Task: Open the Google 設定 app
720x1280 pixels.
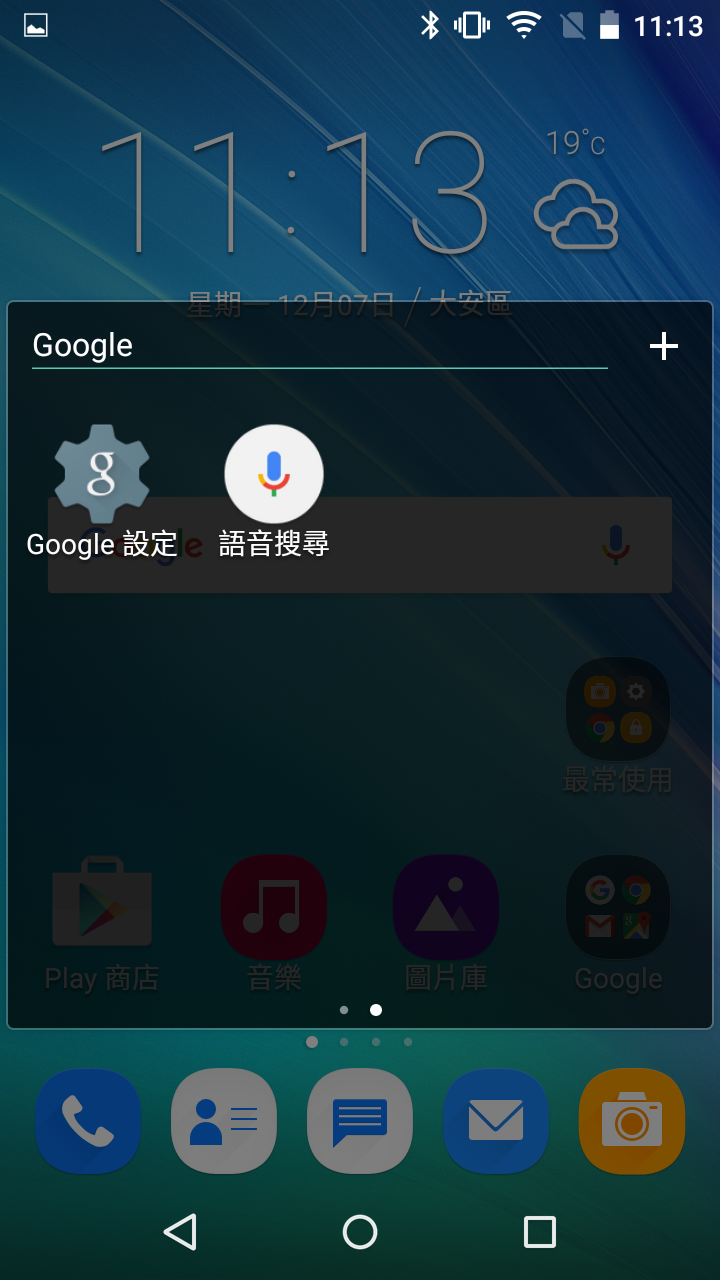Action: click(101, 475)
